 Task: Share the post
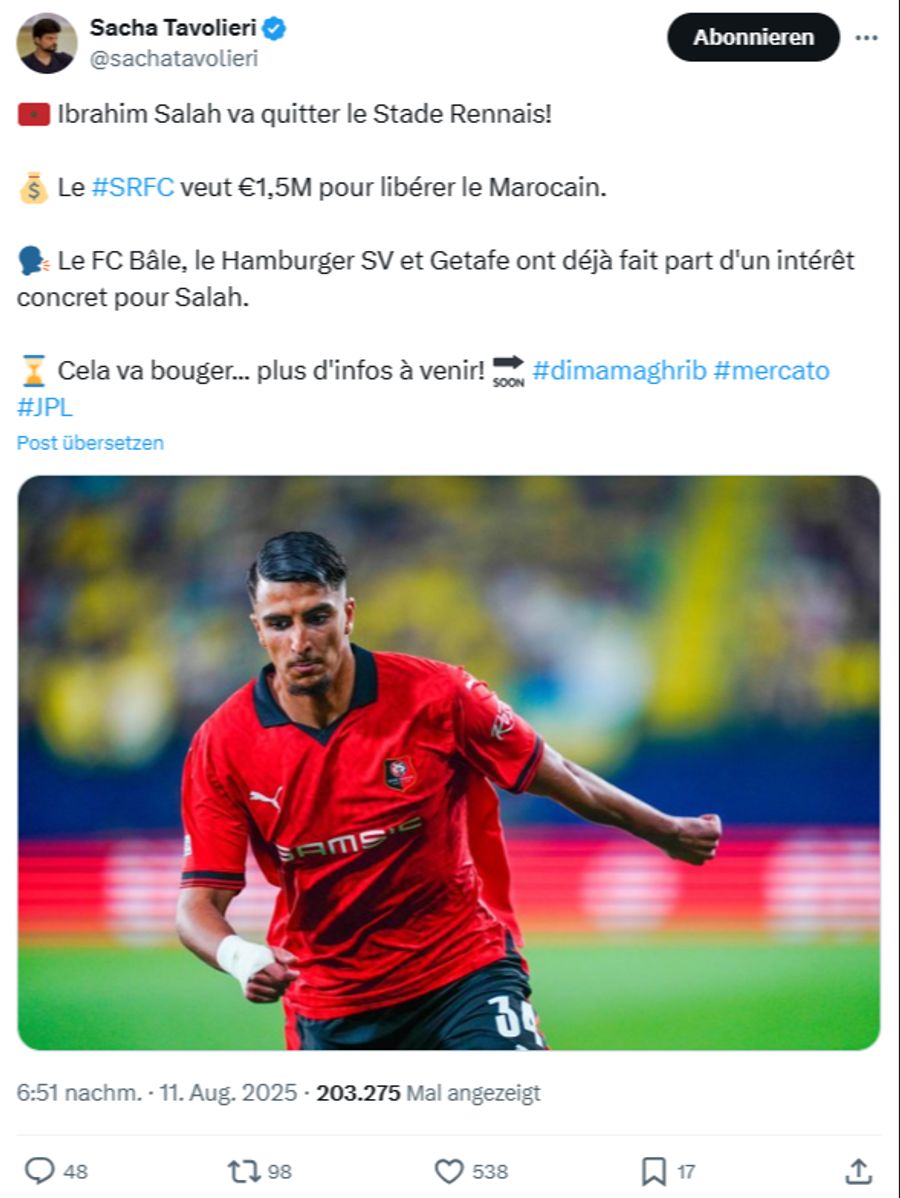[858, 1171]
